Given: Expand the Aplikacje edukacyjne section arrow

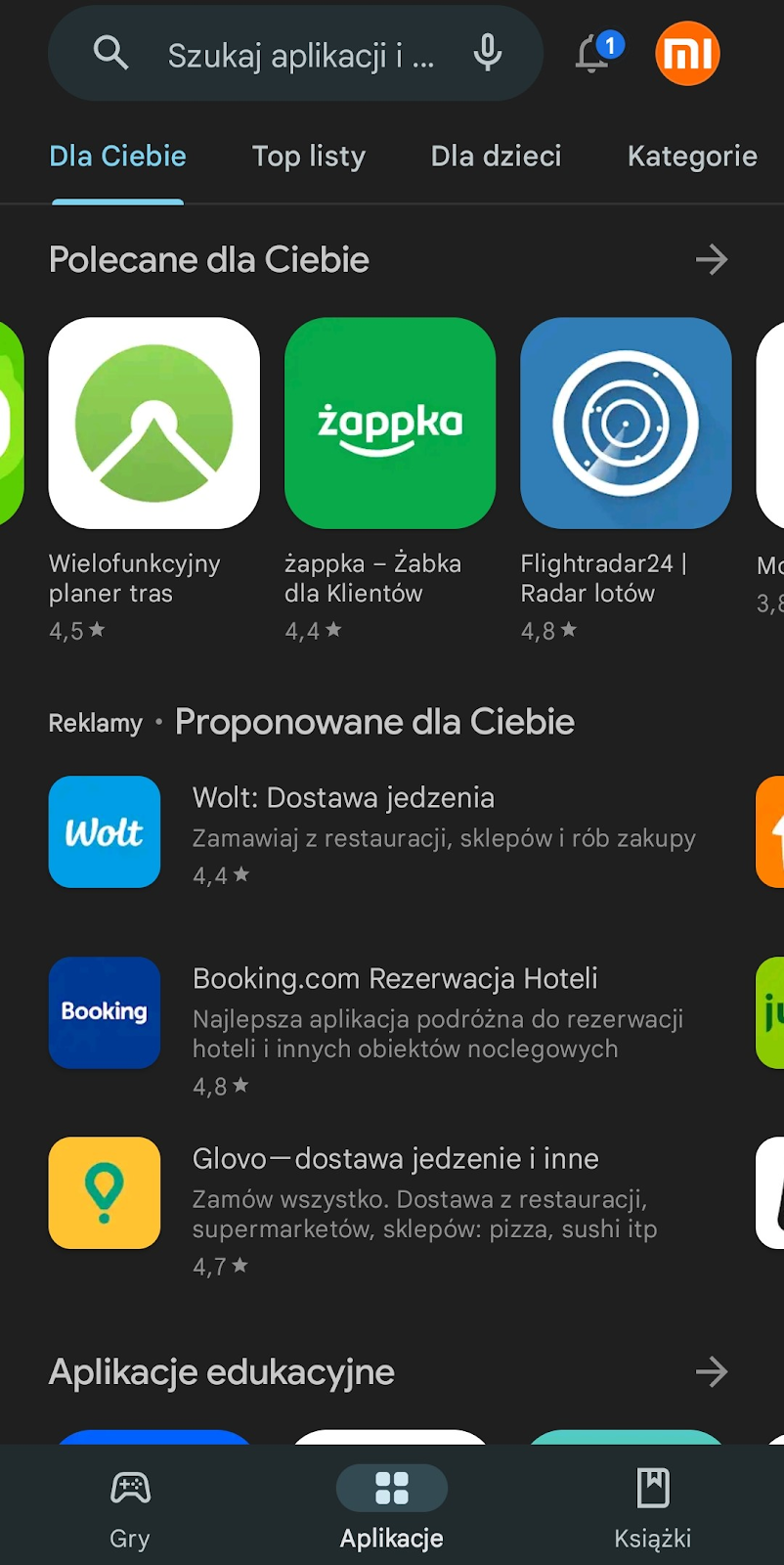Looking at the screenshot, I should click(712, 1372).
